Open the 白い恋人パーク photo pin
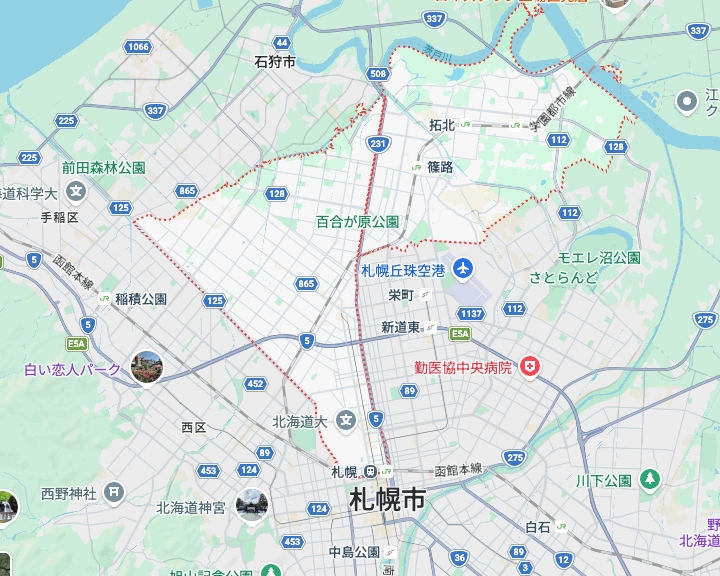This screenshot has width=720, height=576. coord(146,369)
